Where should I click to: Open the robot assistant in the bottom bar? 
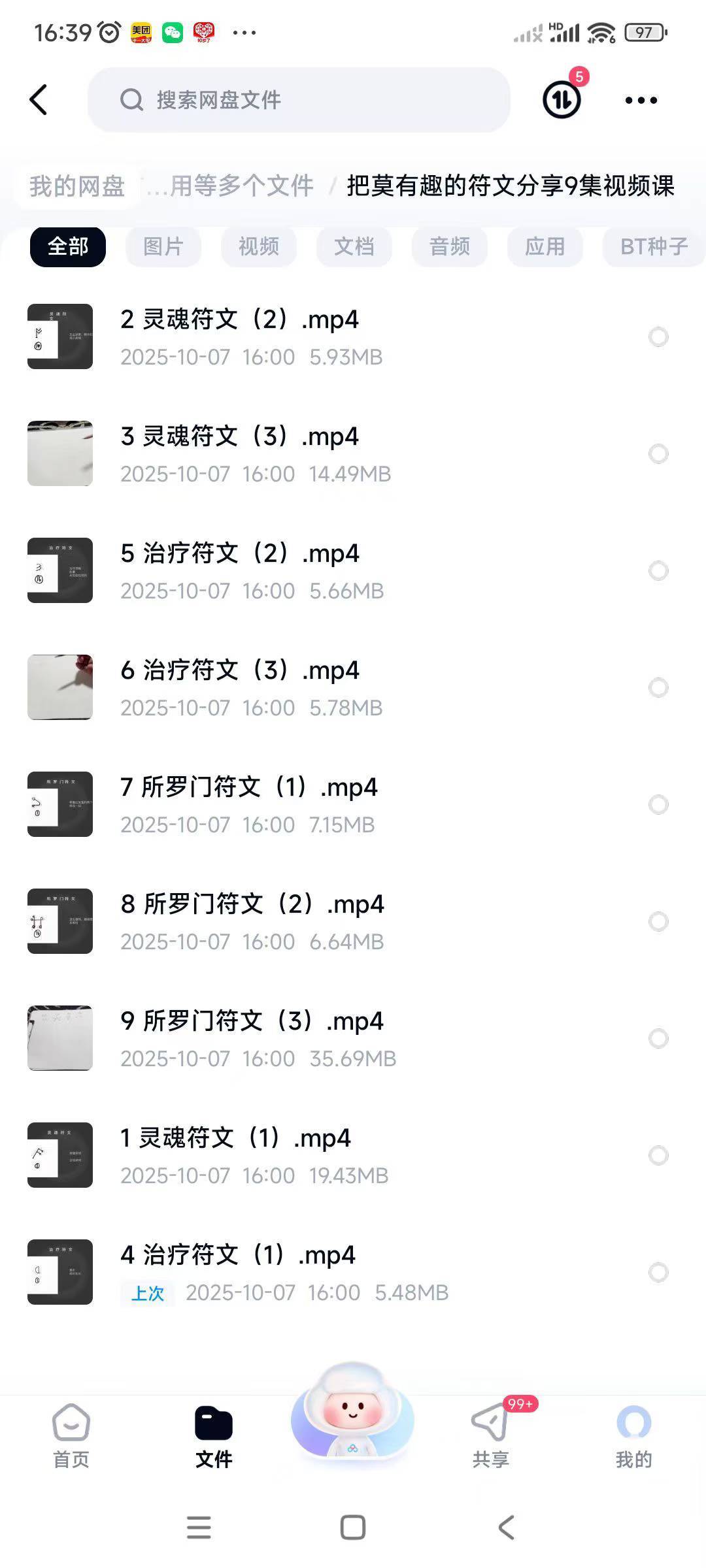352,1414
